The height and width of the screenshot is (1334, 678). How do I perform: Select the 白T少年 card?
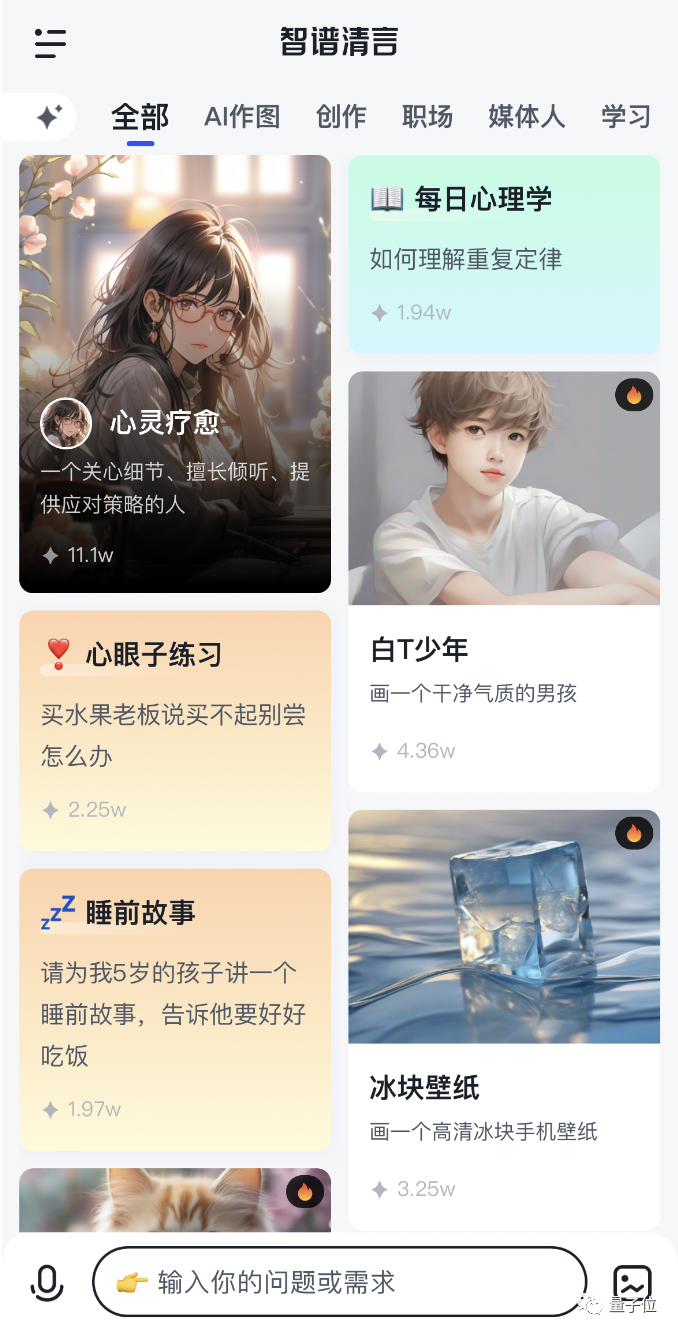click(504, 581)
